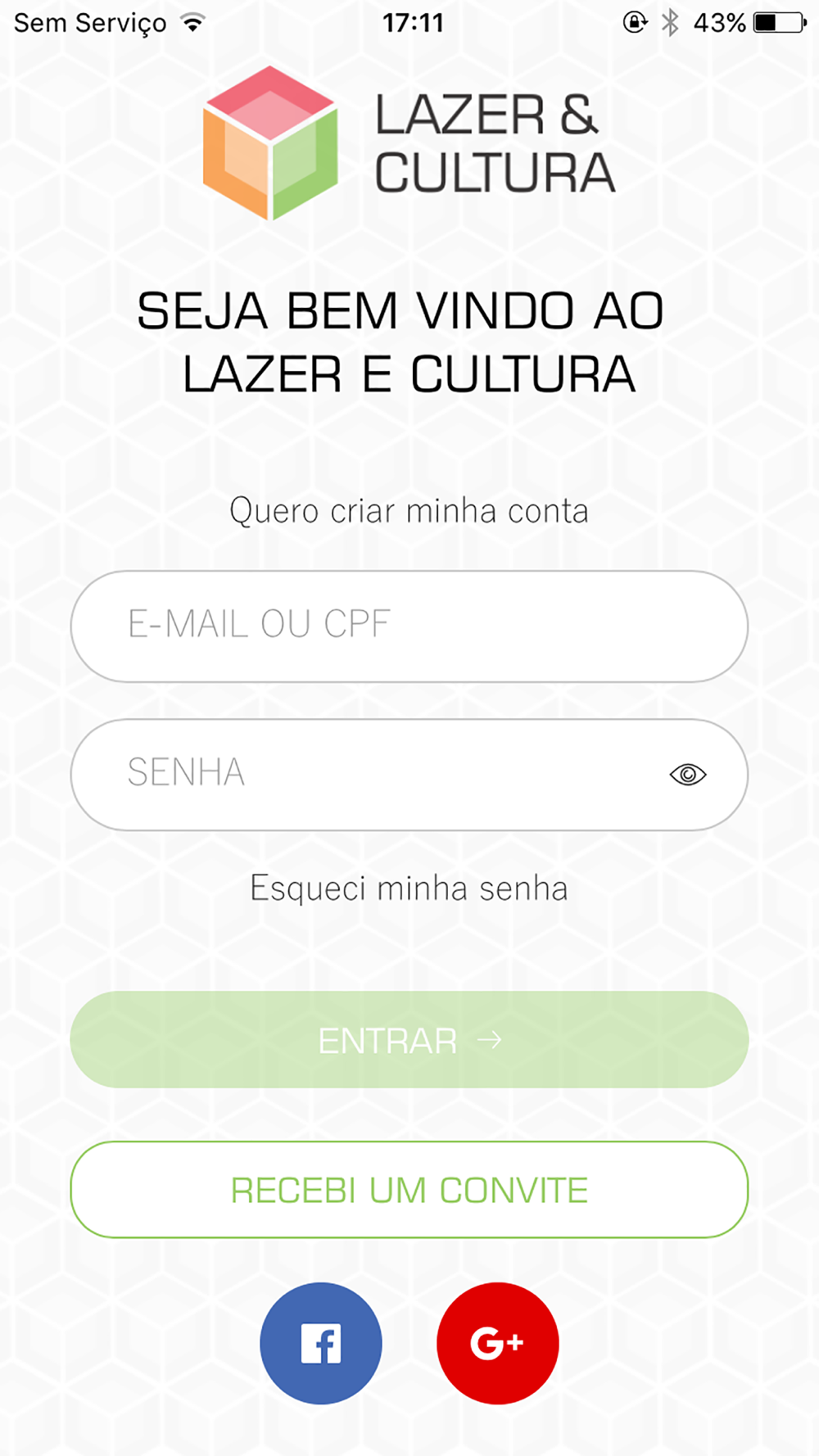819x1456 pixels.
Task: Focus the E-MAIL OU CPF field
Action: [409, 626]
